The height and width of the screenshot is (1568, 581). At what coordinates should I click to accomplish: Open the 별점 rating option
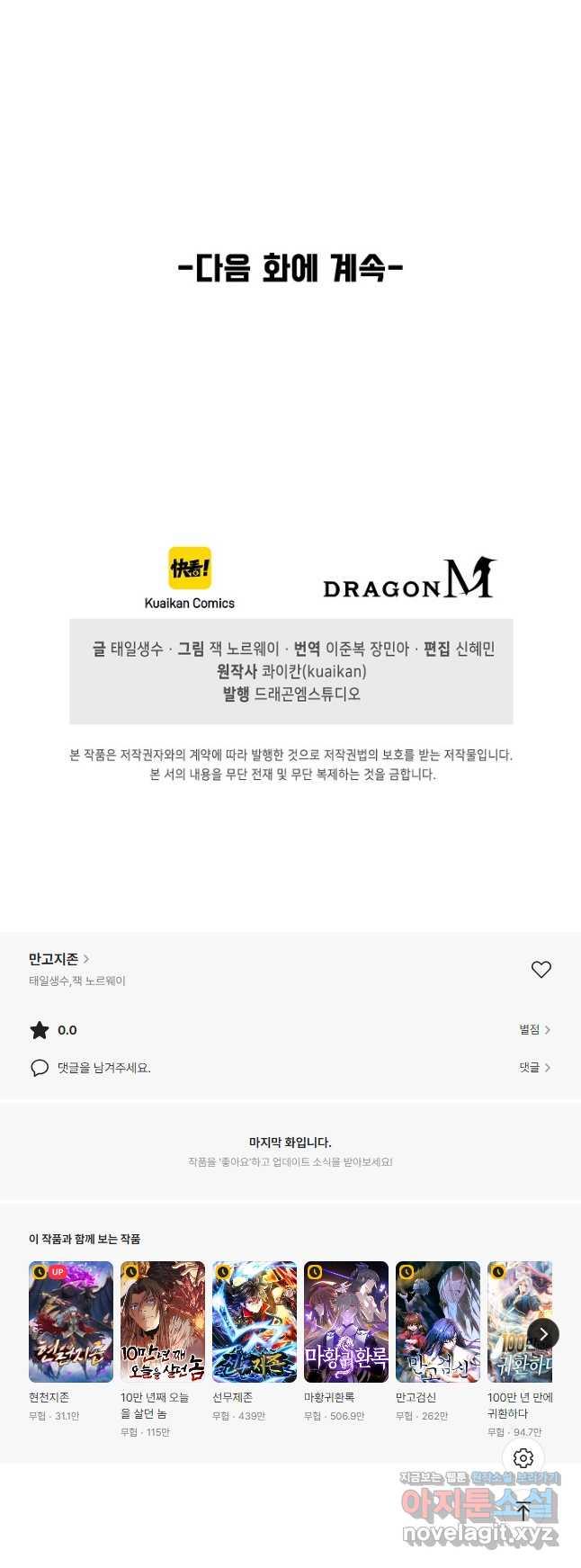pyautogui.click(x=534, y=1029)
